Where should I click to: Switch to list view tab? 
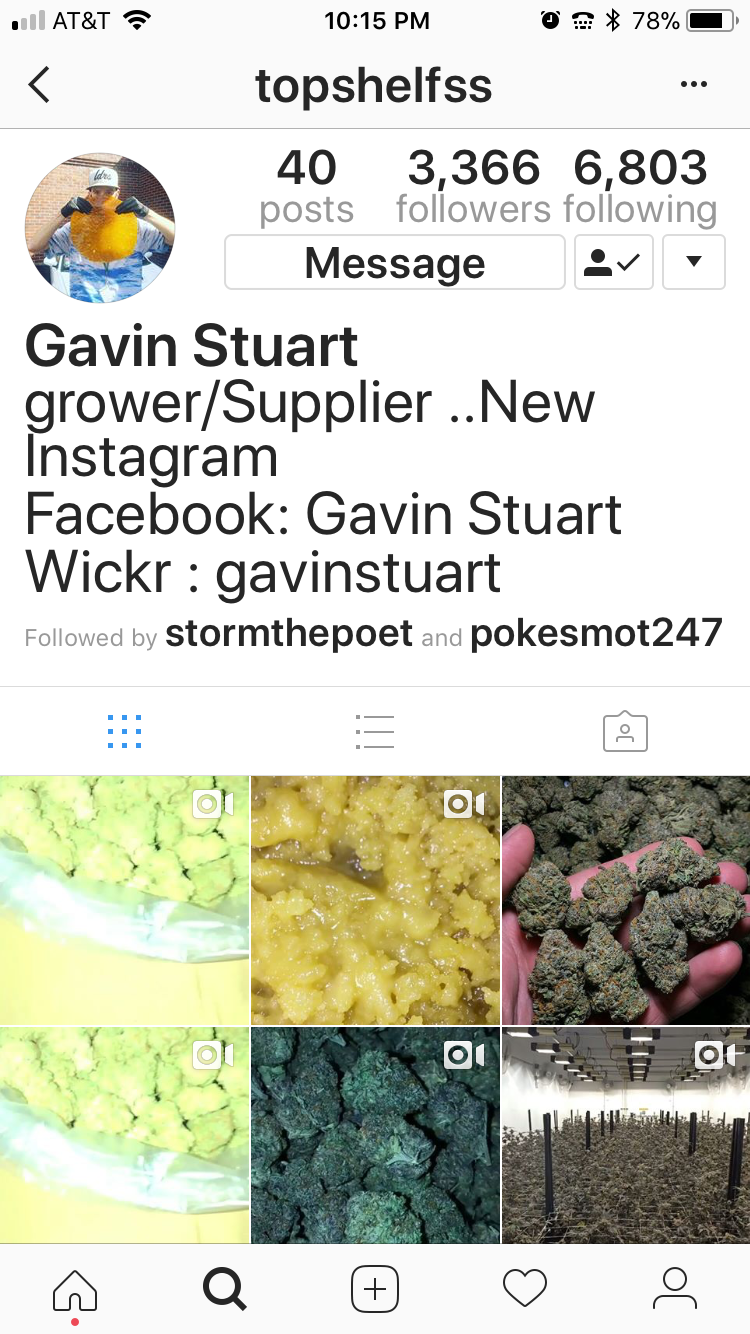pos(375,732)
